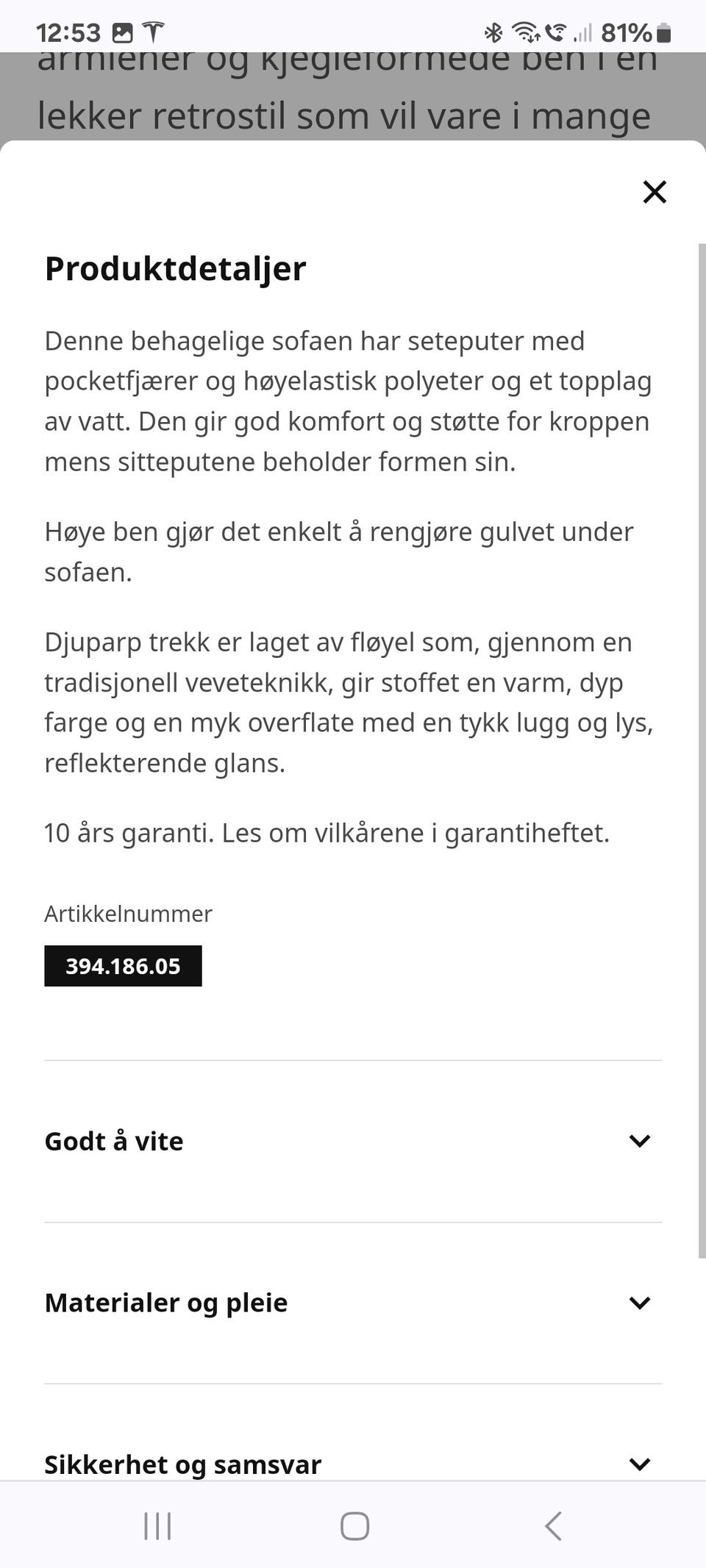Tap the clock in the status bar
Viewport: 706px width, 1568px height.
(70, 33)
